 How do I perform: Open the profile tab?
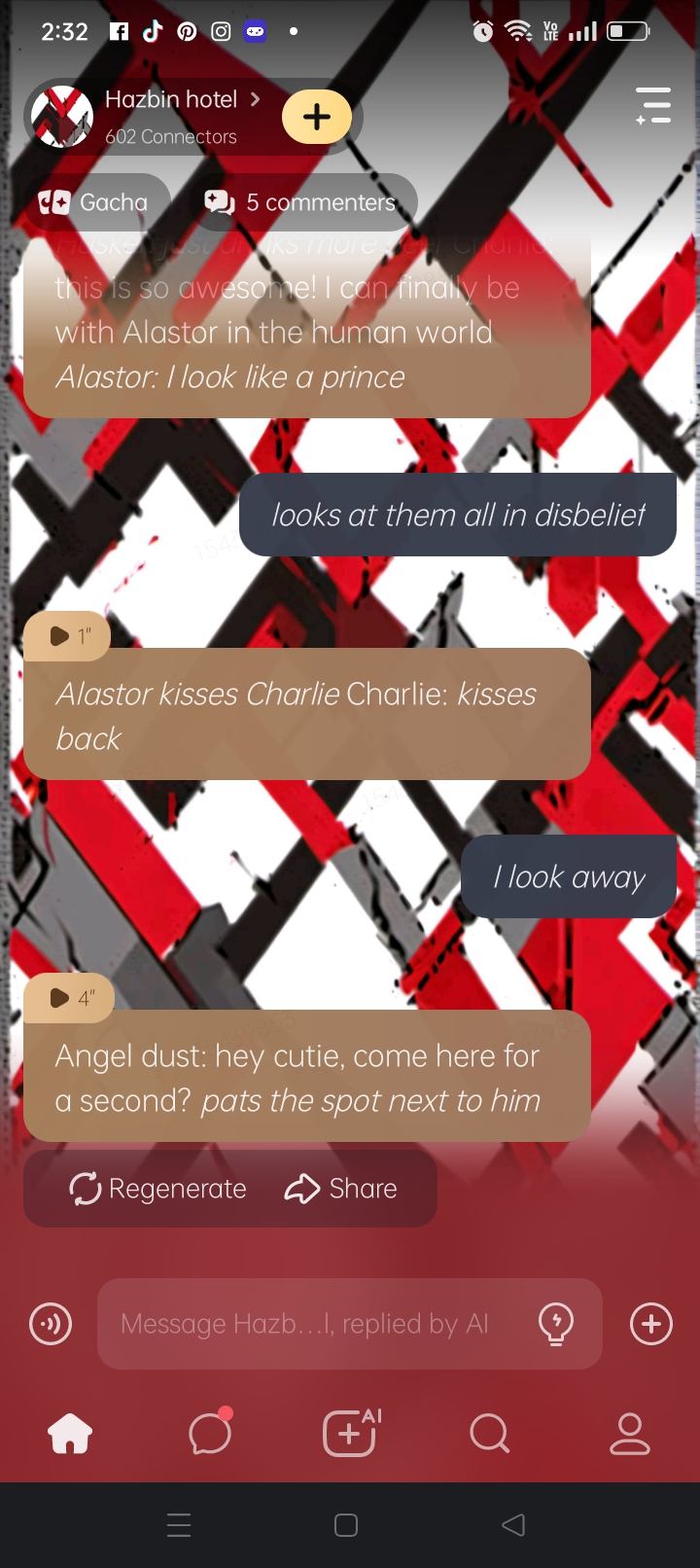pyautogui.click(x=629, y=1434)
